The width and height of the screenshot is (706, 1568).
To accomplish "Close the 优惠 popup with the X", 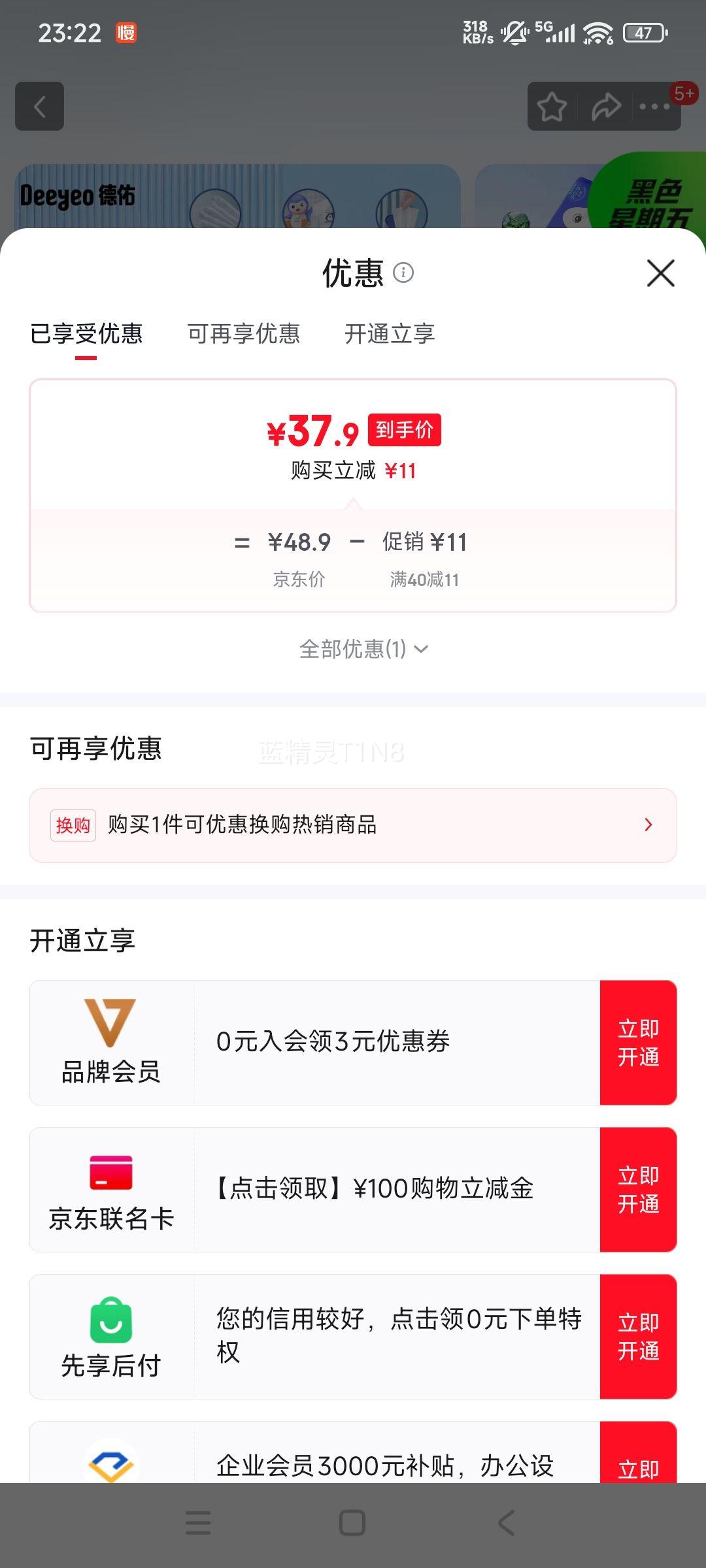I will click(662, 274).
